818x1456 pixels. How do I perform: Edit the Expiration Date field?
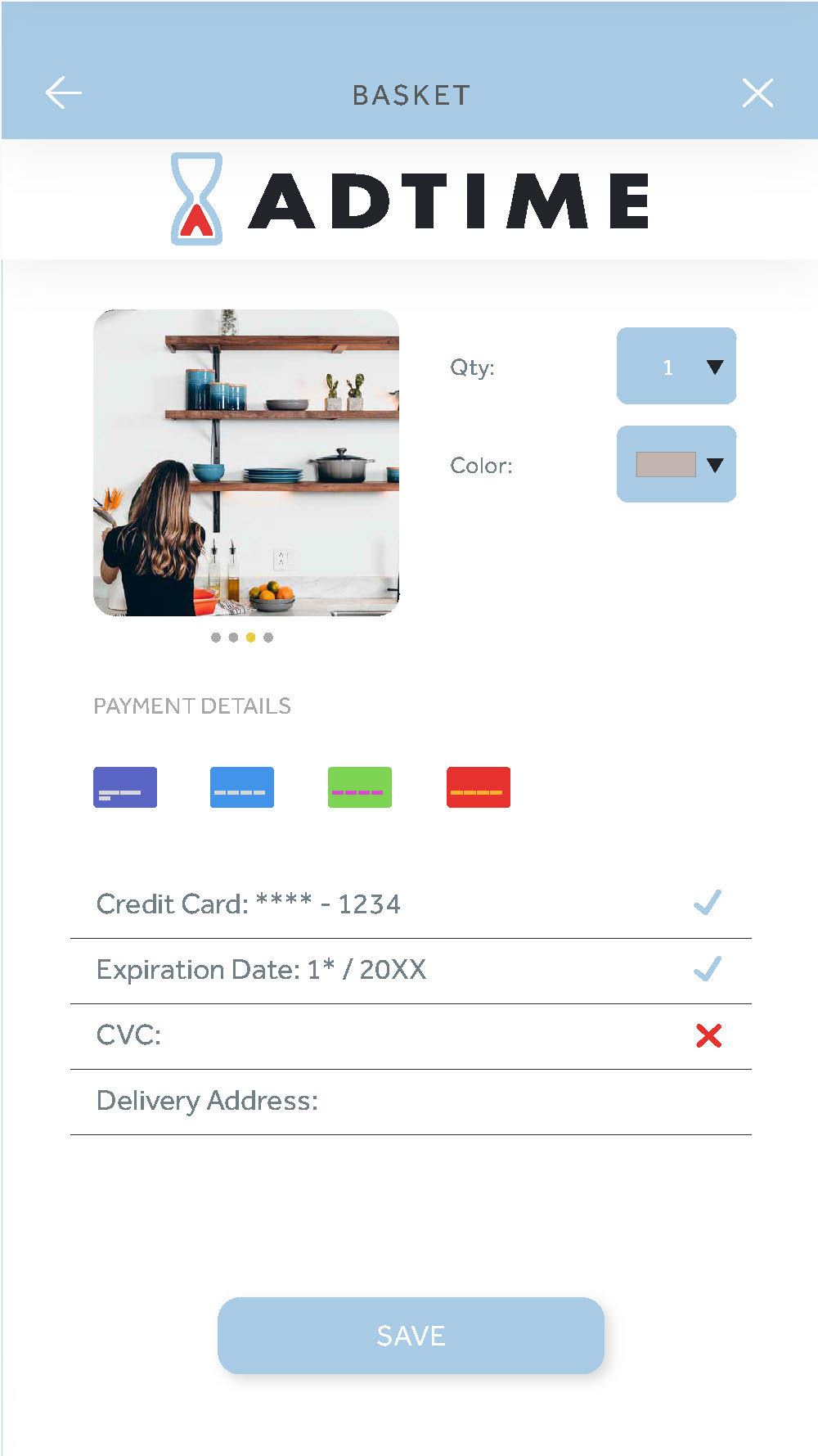(411, 971)
